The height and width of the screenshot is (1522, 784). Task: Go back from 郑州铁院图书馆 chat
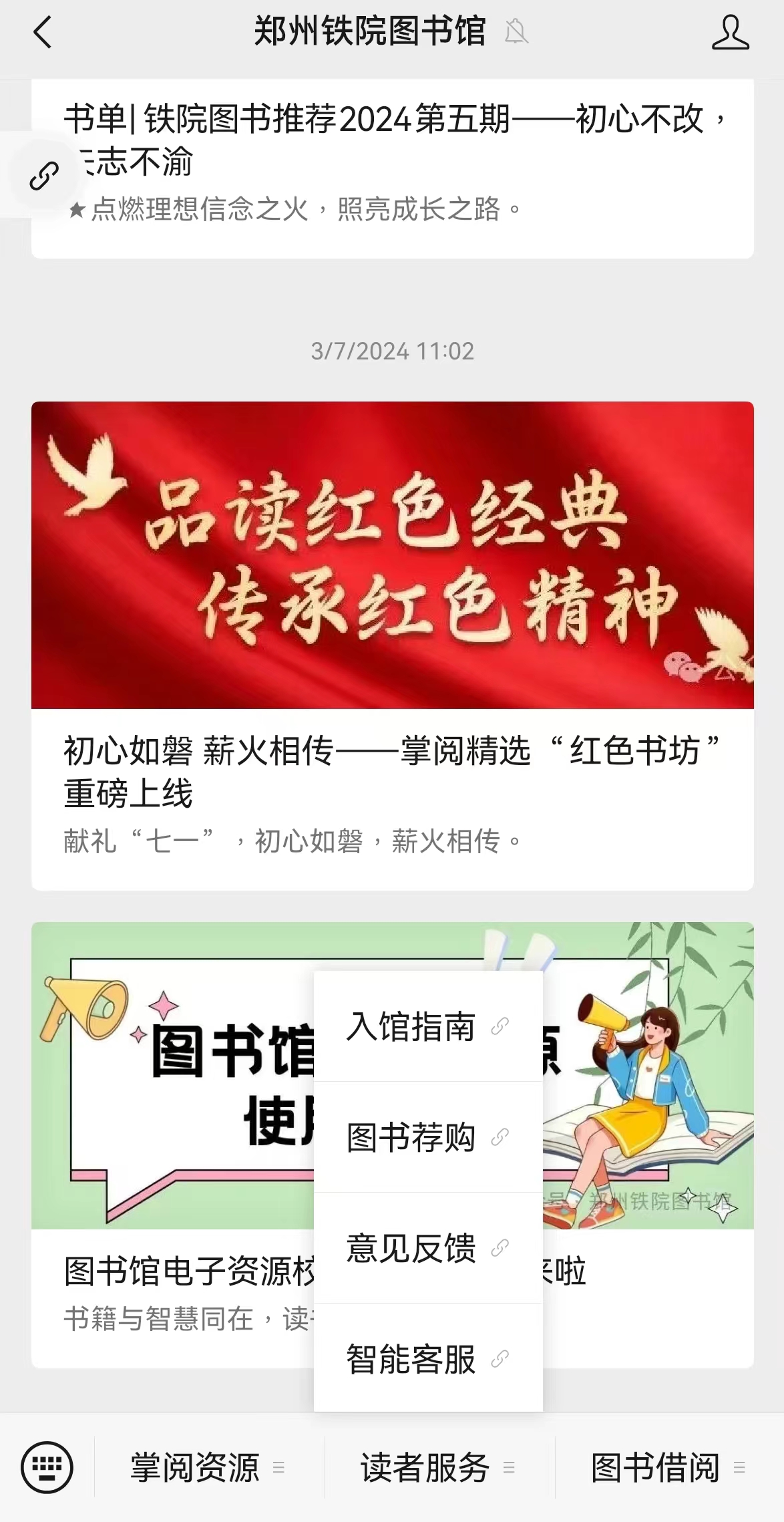coord(43,33)
